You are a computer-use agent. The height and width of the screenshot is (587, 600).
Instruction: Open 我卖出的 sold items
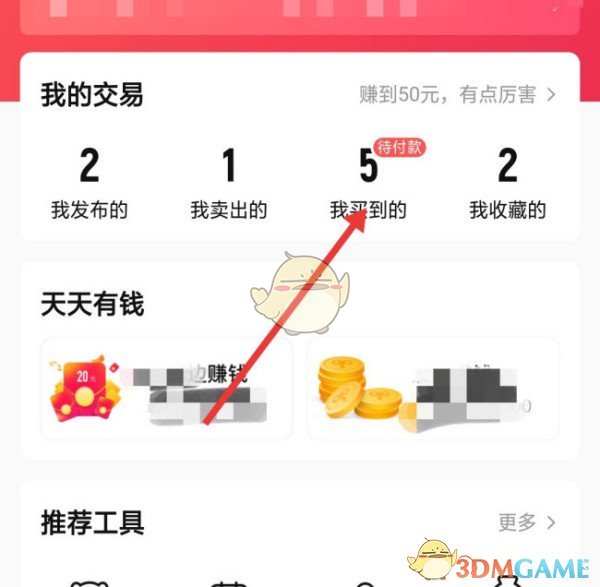pos(229,185)
